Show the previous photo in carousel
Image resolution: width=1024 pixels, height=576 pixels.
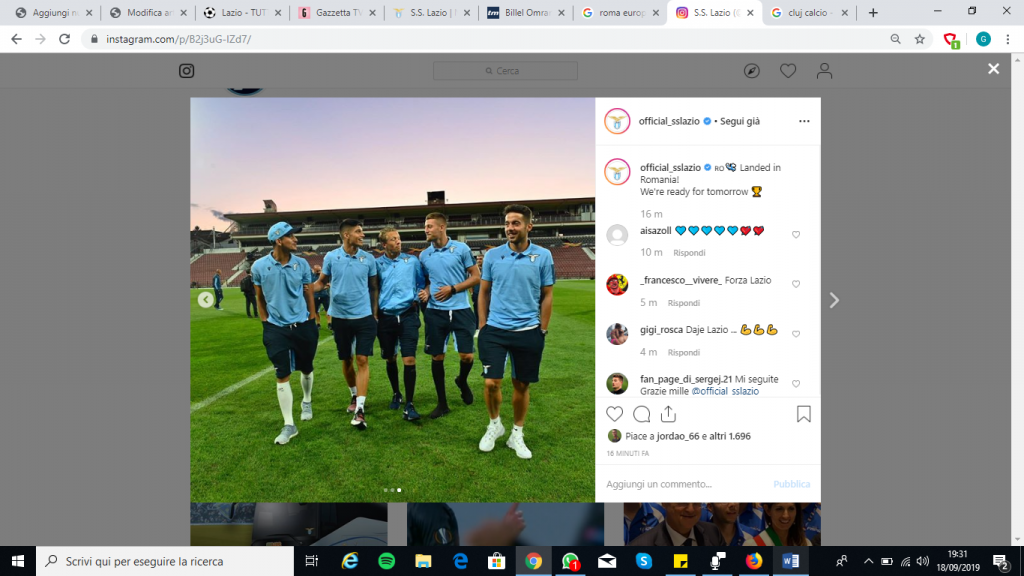206,299
